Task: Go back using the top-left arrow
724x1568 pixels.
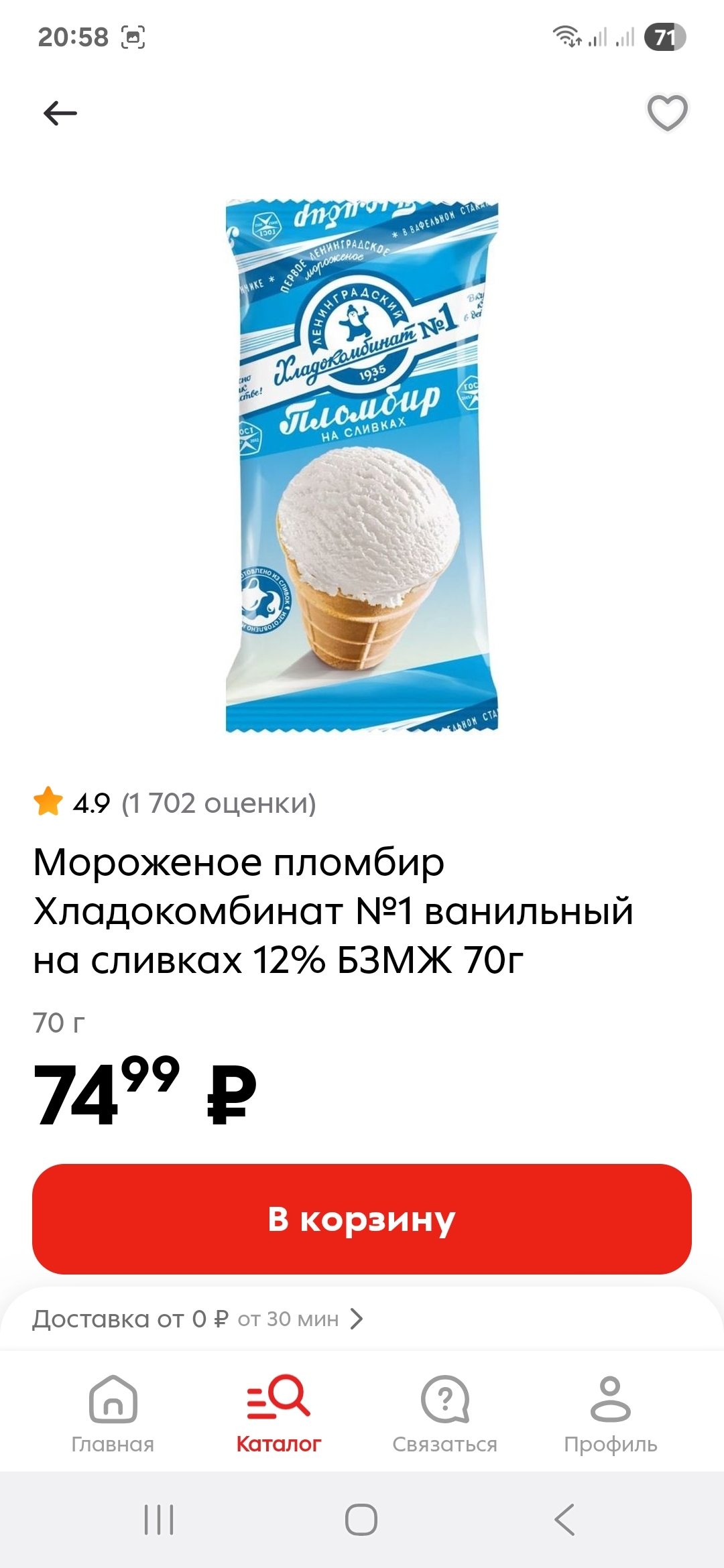Action: point(60,113)
